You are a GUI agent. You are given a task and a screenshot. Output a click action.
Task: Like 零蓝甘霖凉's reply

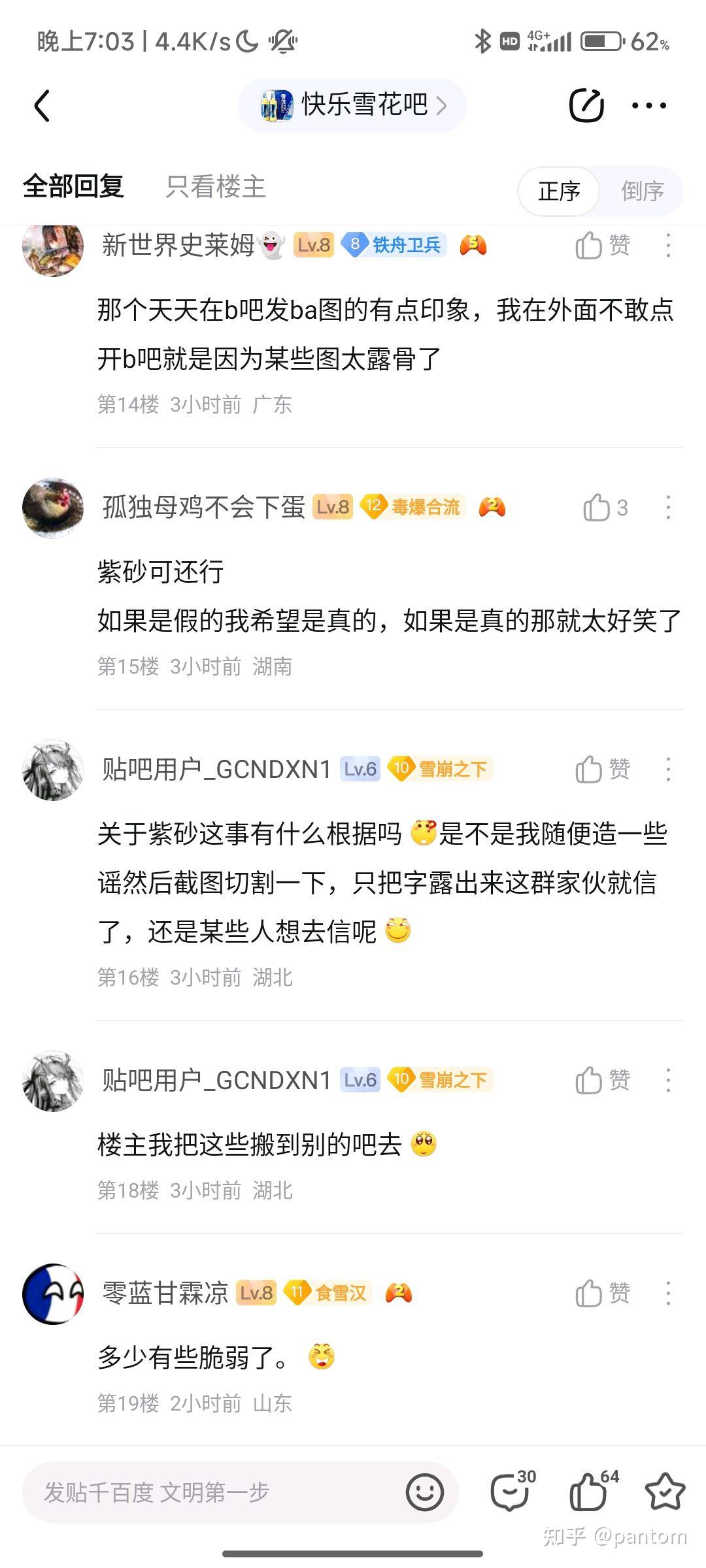tap(601, 1293)
